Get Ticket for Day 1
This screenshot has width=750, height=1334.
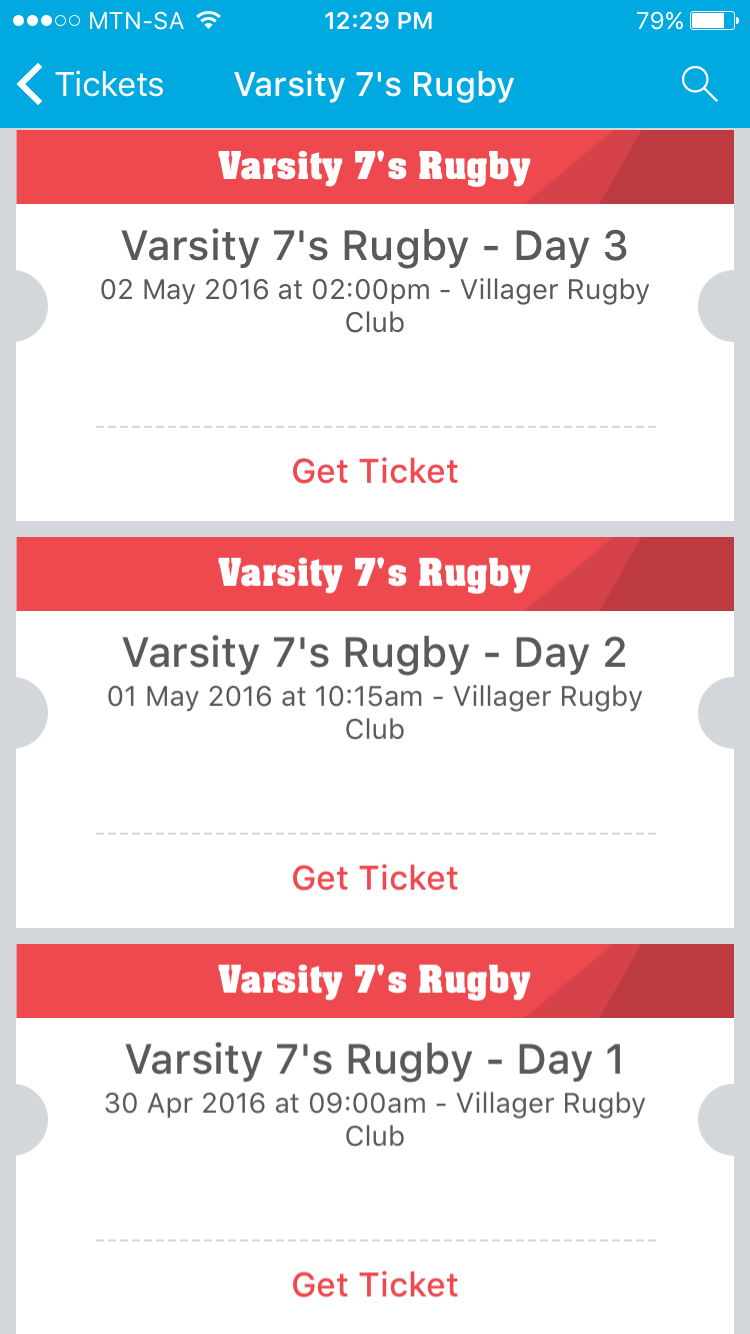pyautogui.click(x=375, y=1285)
